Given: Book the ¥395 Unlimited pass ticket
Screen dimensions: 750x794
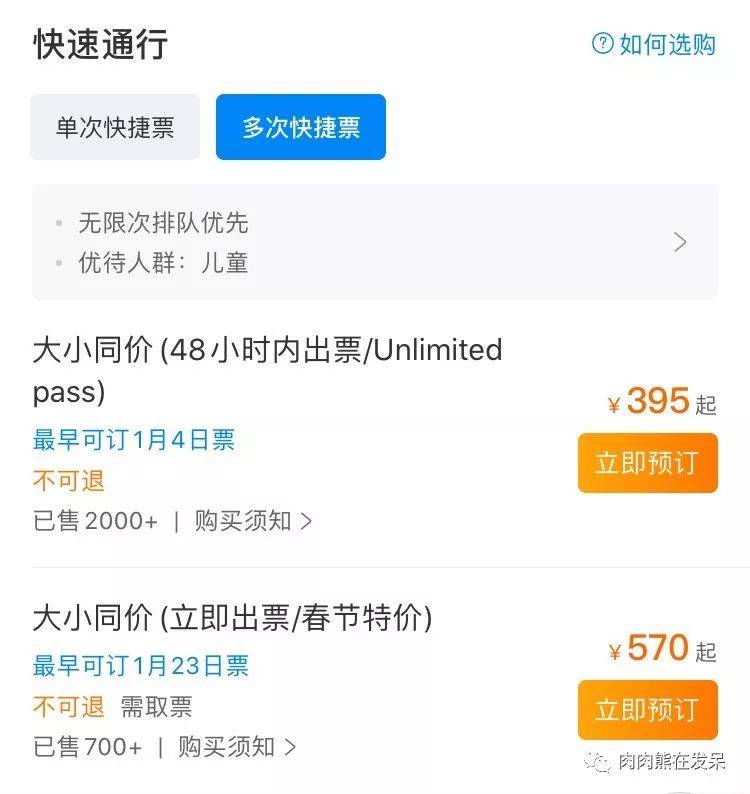Looking at the screenshot, I should pyautogui.click(x=647, y=463).
